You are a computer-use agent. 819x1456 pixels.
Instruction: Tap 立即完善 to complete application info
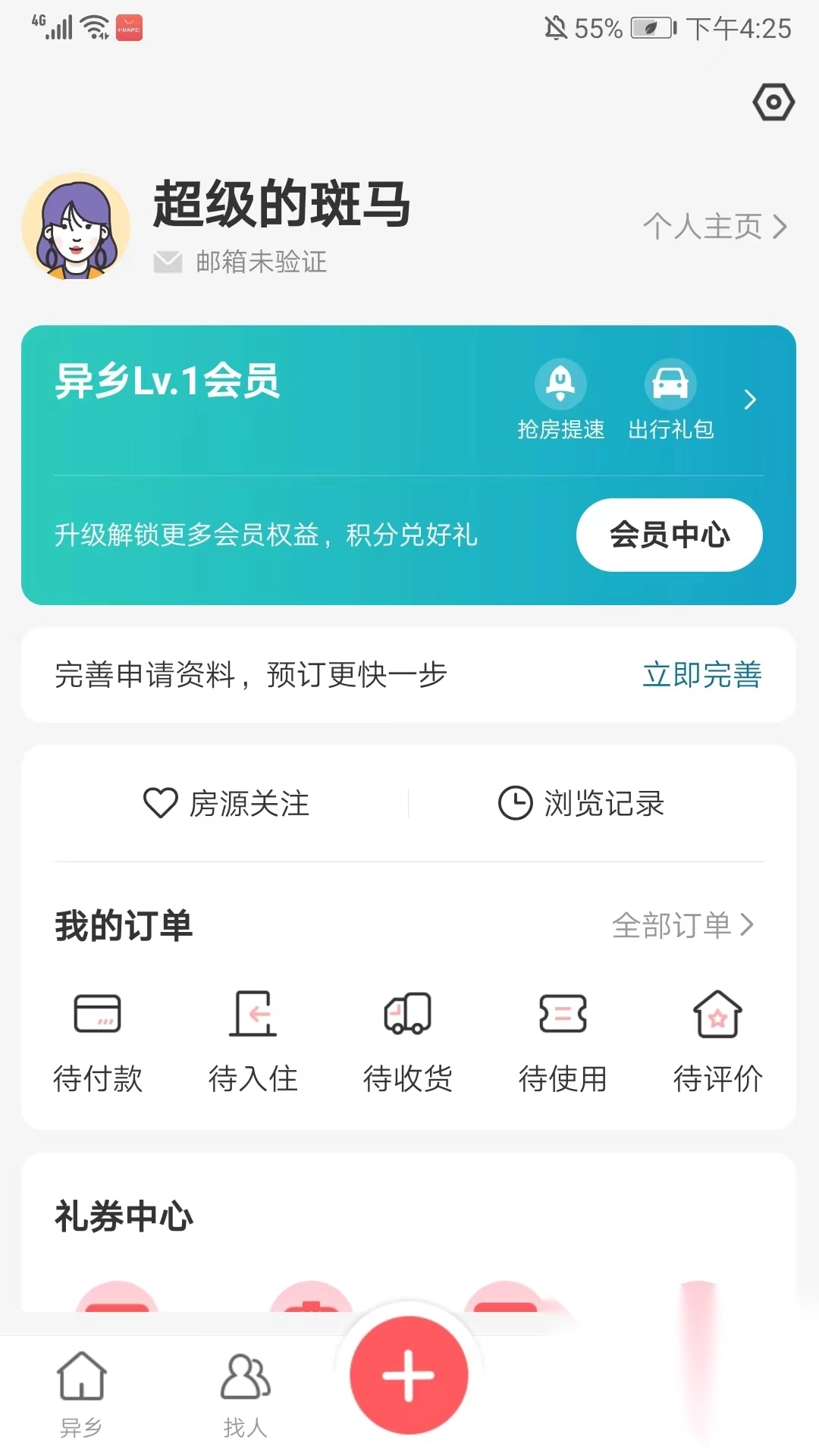701,675
